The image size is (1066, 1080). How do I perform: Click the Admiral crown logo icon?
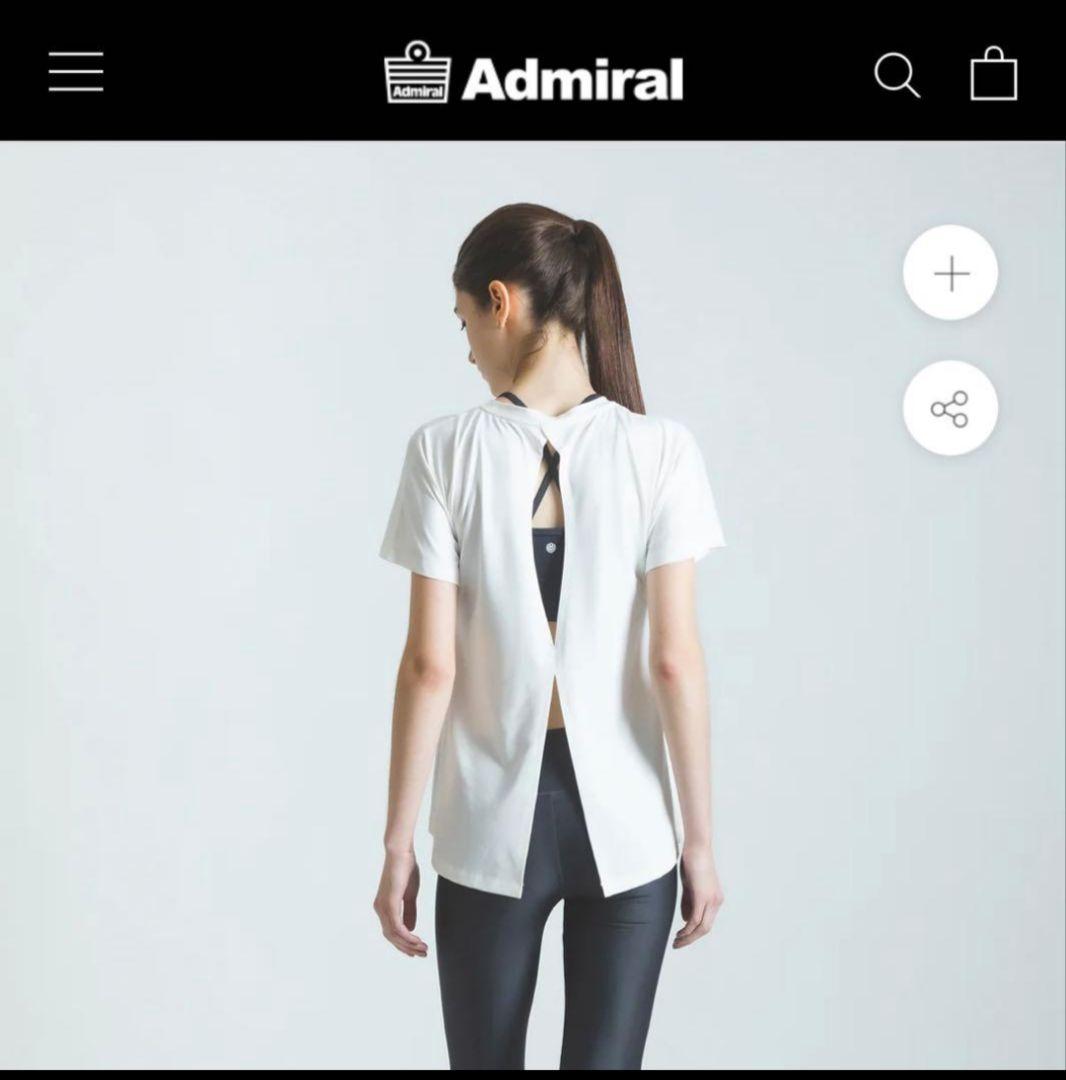pyautogui.click(x=418, y=75)
